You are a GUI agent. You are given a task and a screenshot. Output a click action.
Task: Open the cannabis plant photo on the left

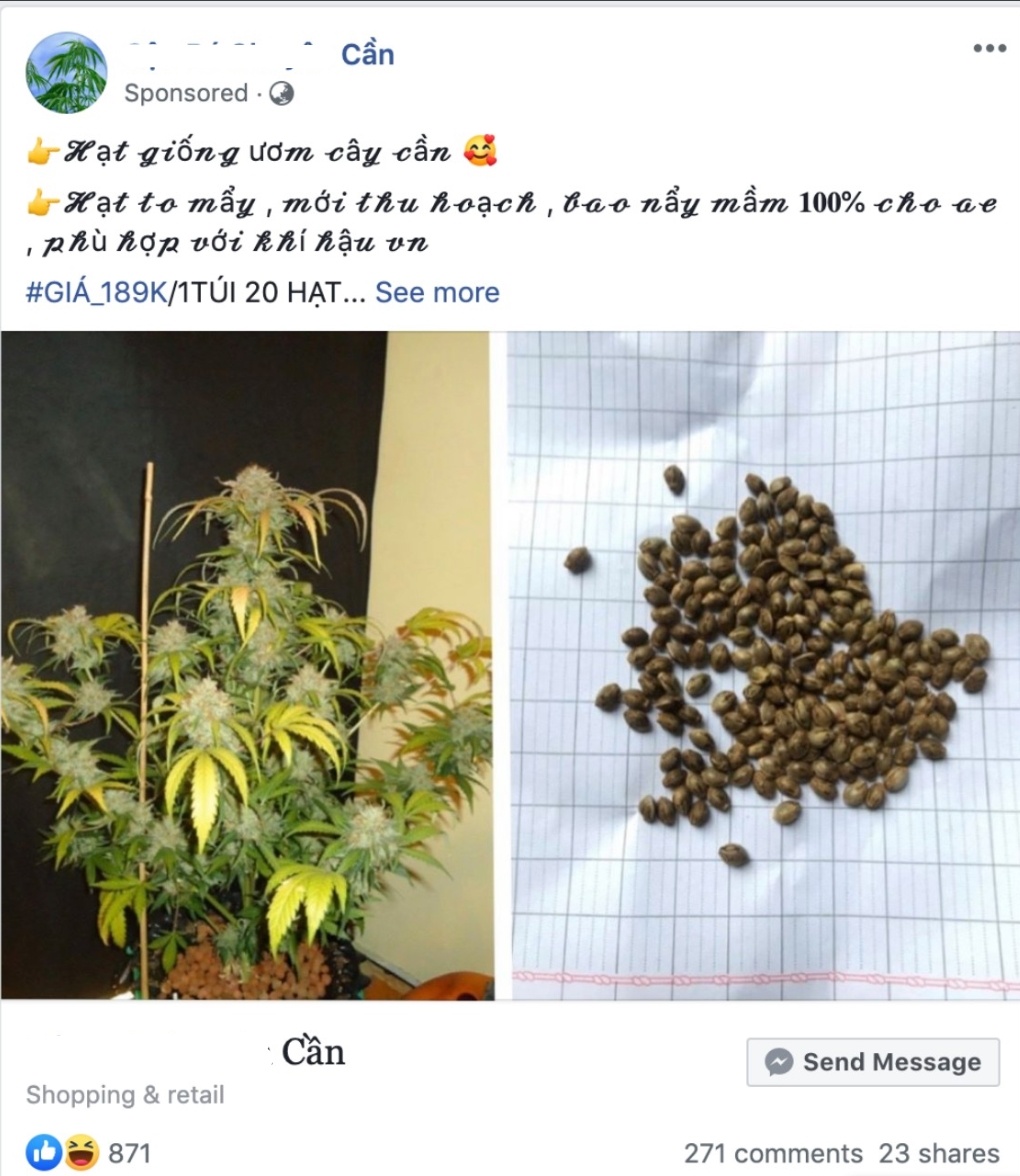[250, 670]
